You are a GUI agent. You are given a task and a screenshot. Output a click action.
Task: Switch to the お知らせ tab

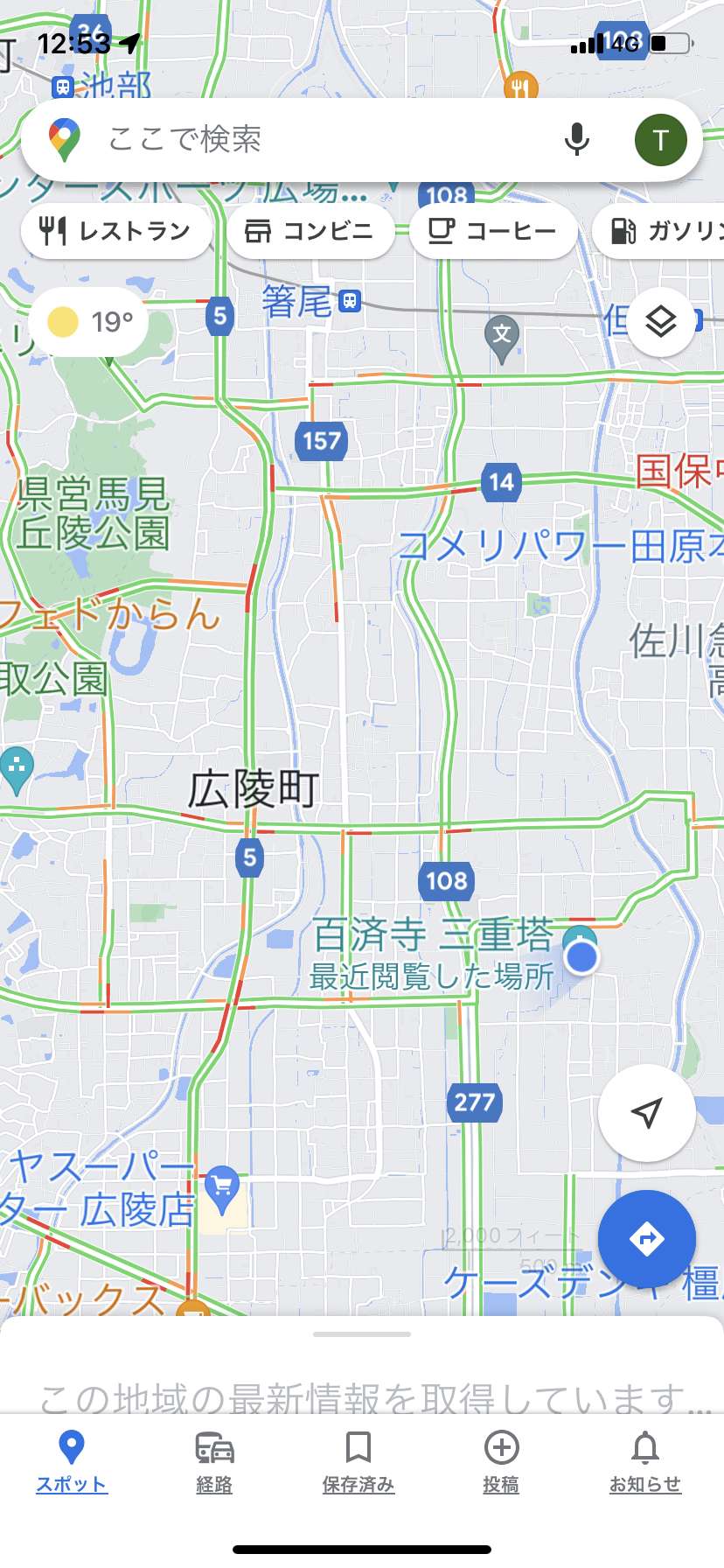[645, 1461]
